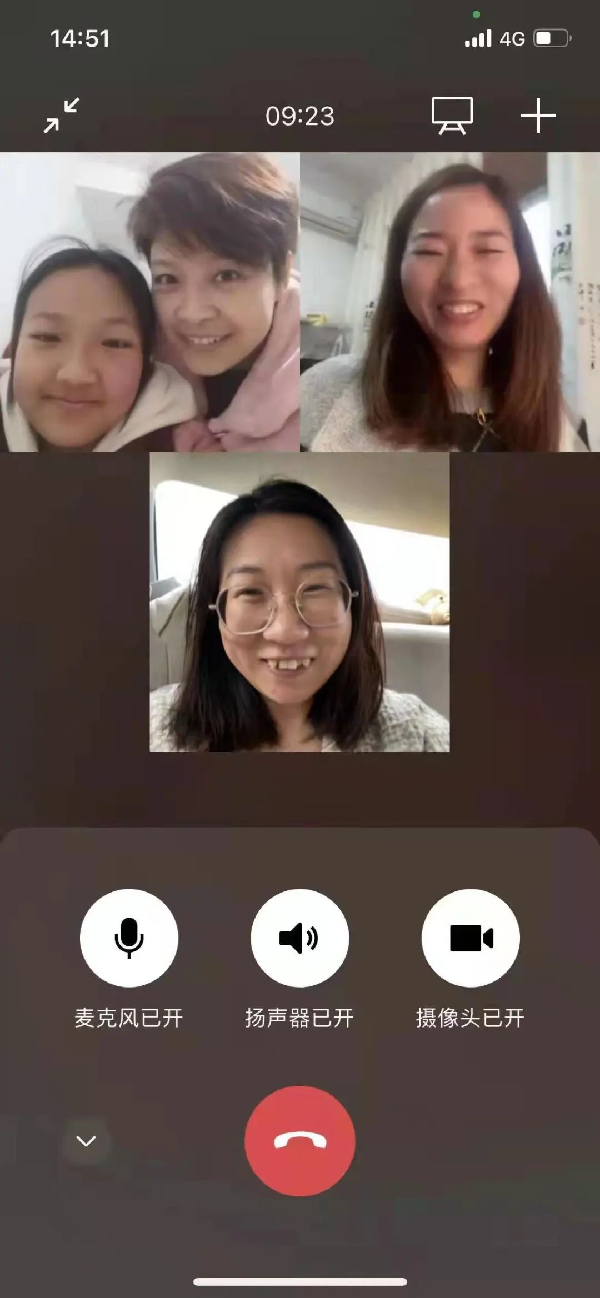Minimize the video call window
This screenshot has height=1298, width=600.
tap(61, 116)
